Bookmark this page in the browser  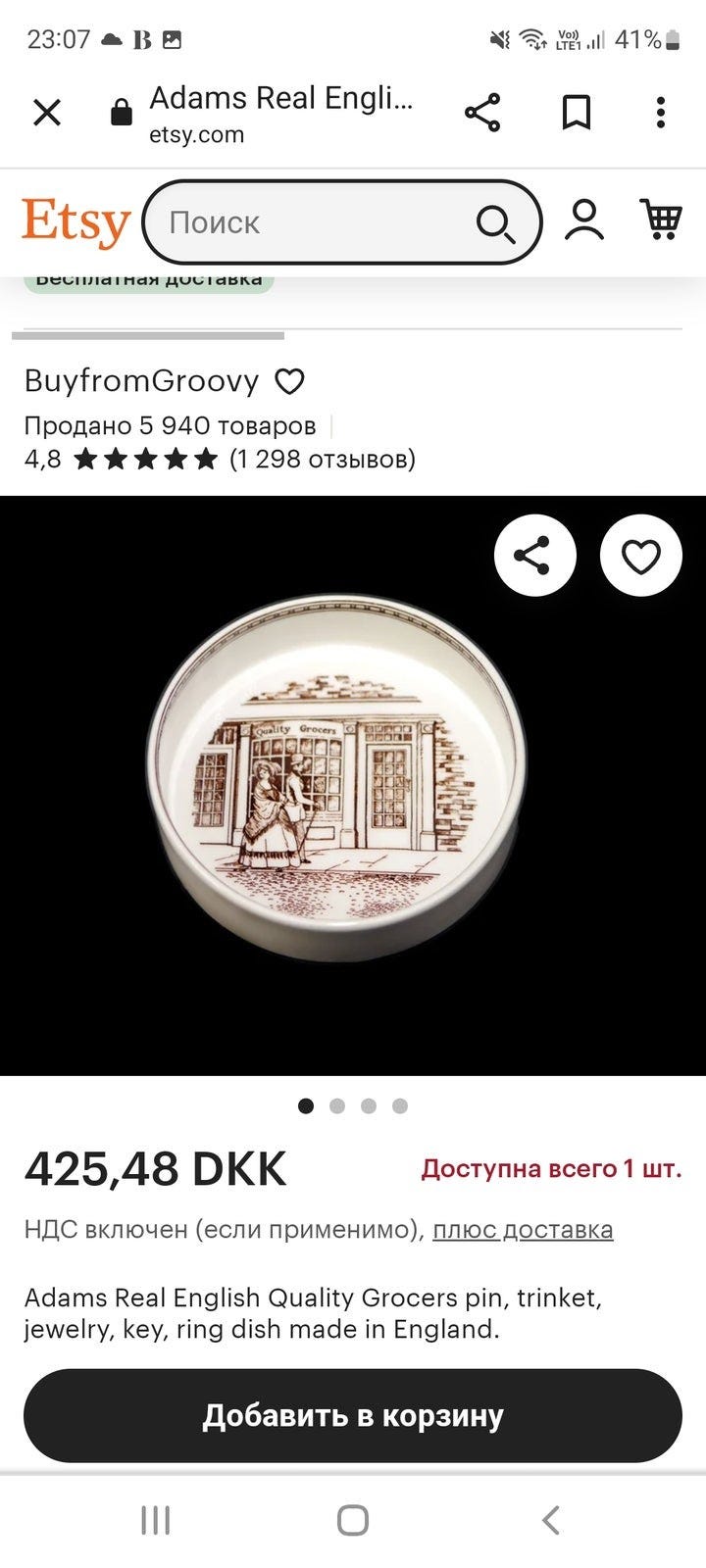pos(578,112)
